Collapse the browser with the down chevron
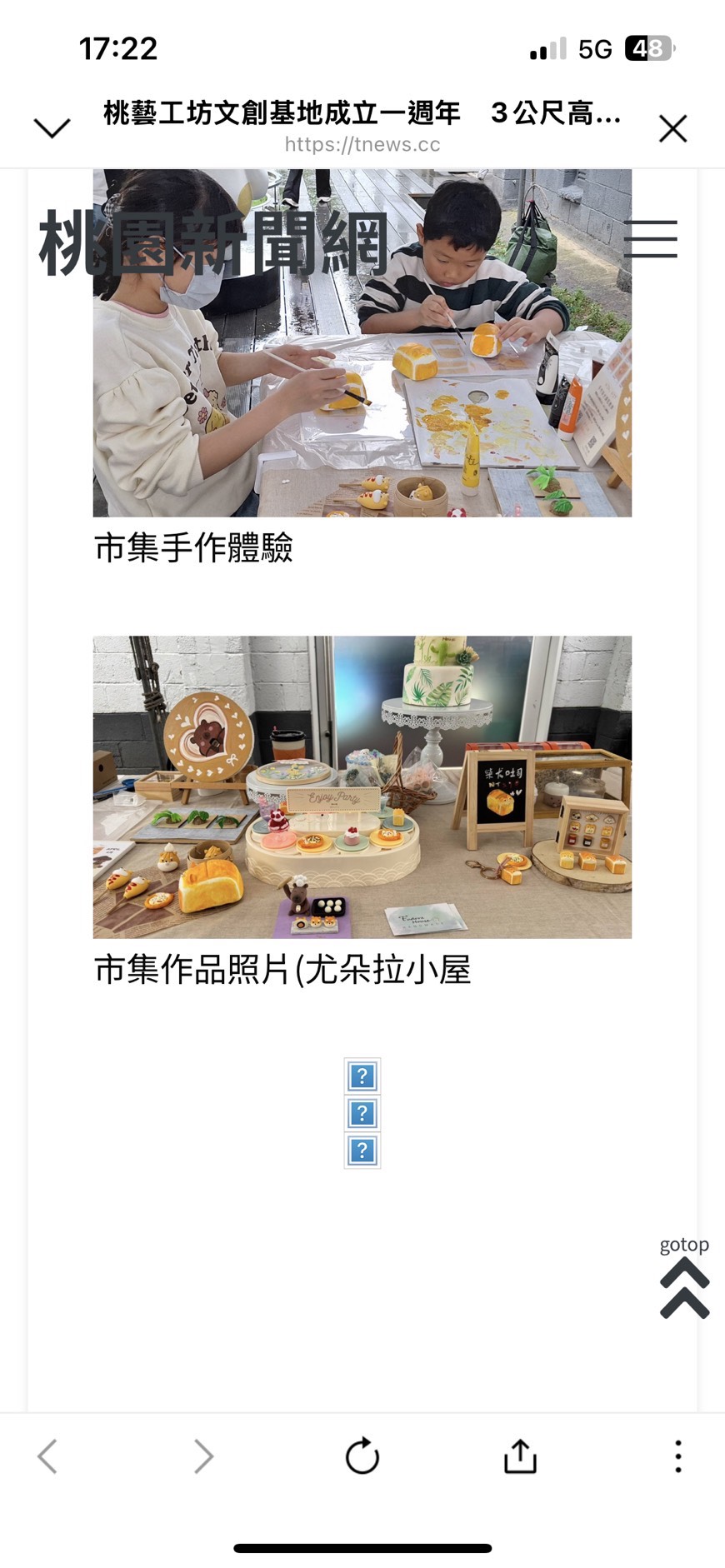 [52, 128]
